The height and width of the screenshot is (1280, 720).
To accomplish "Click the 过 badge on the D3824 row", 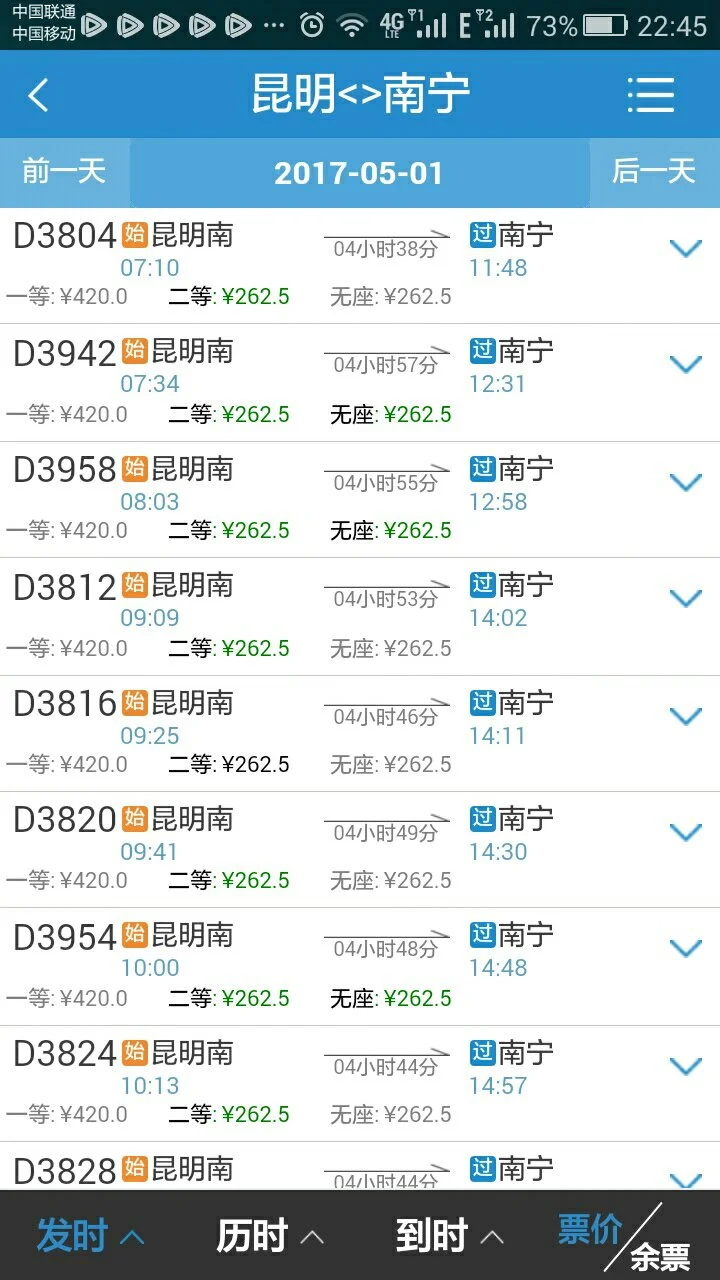I will point(483,1052).
